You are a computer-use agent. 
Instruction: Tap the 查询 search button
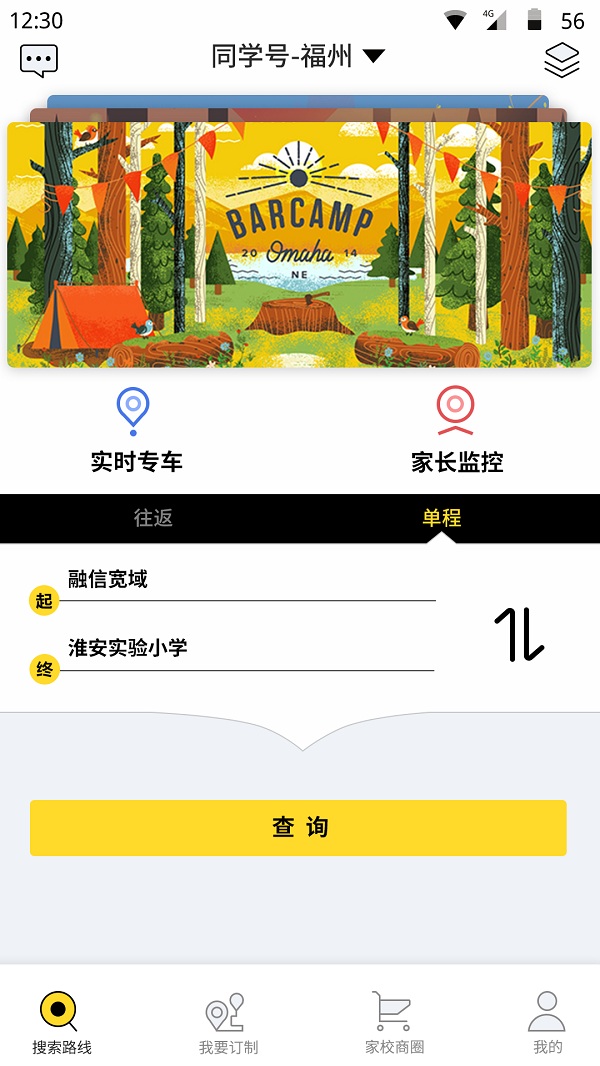point(298,827)
